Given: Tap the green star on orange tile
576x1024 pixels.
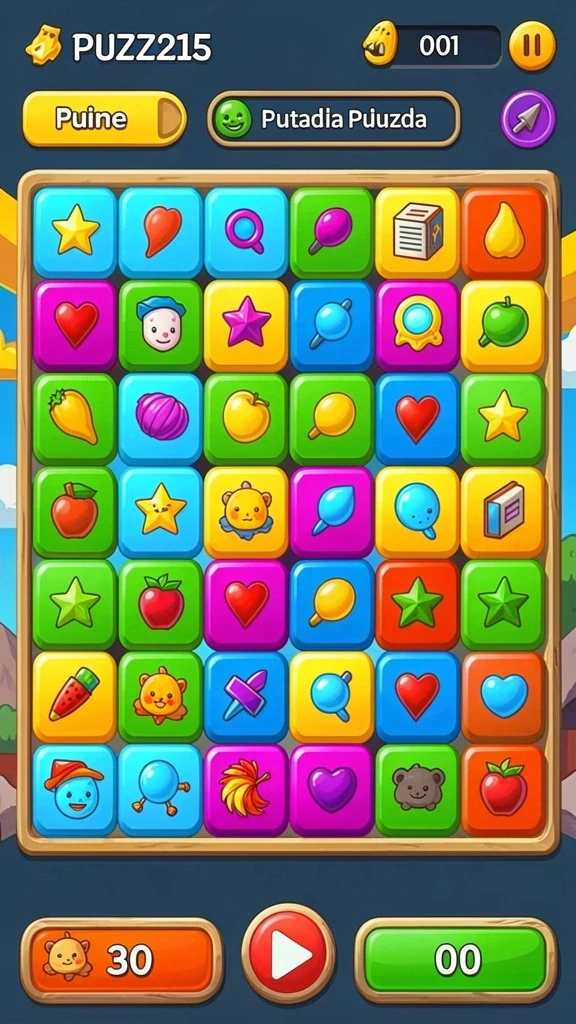Looking at the screenshot, I should (417, 603).
